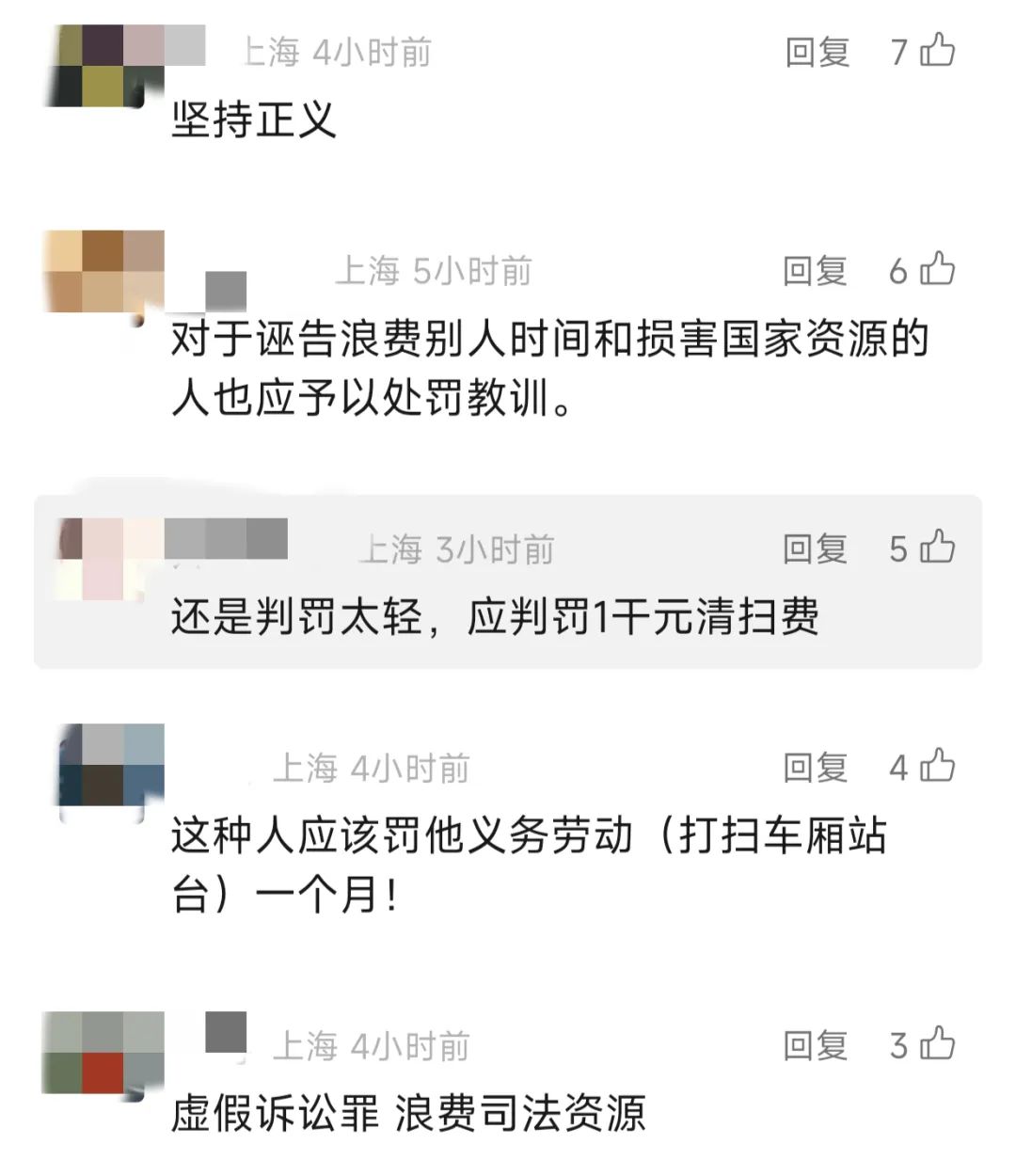
Task: Like the comment about 义务劳动一个月
Action: click(937, 767)
